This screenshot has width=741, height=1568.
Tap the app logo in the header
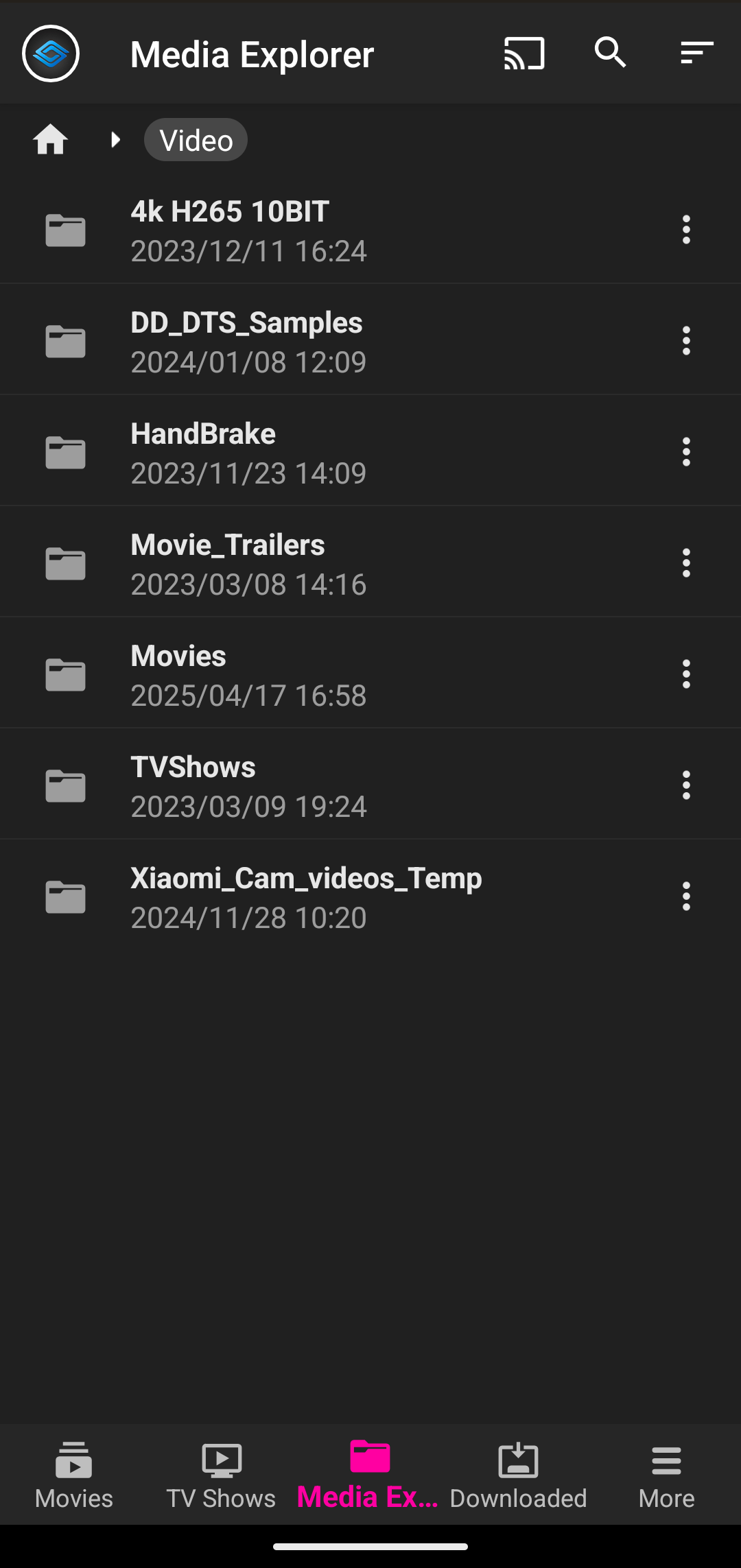coord(51,54)
